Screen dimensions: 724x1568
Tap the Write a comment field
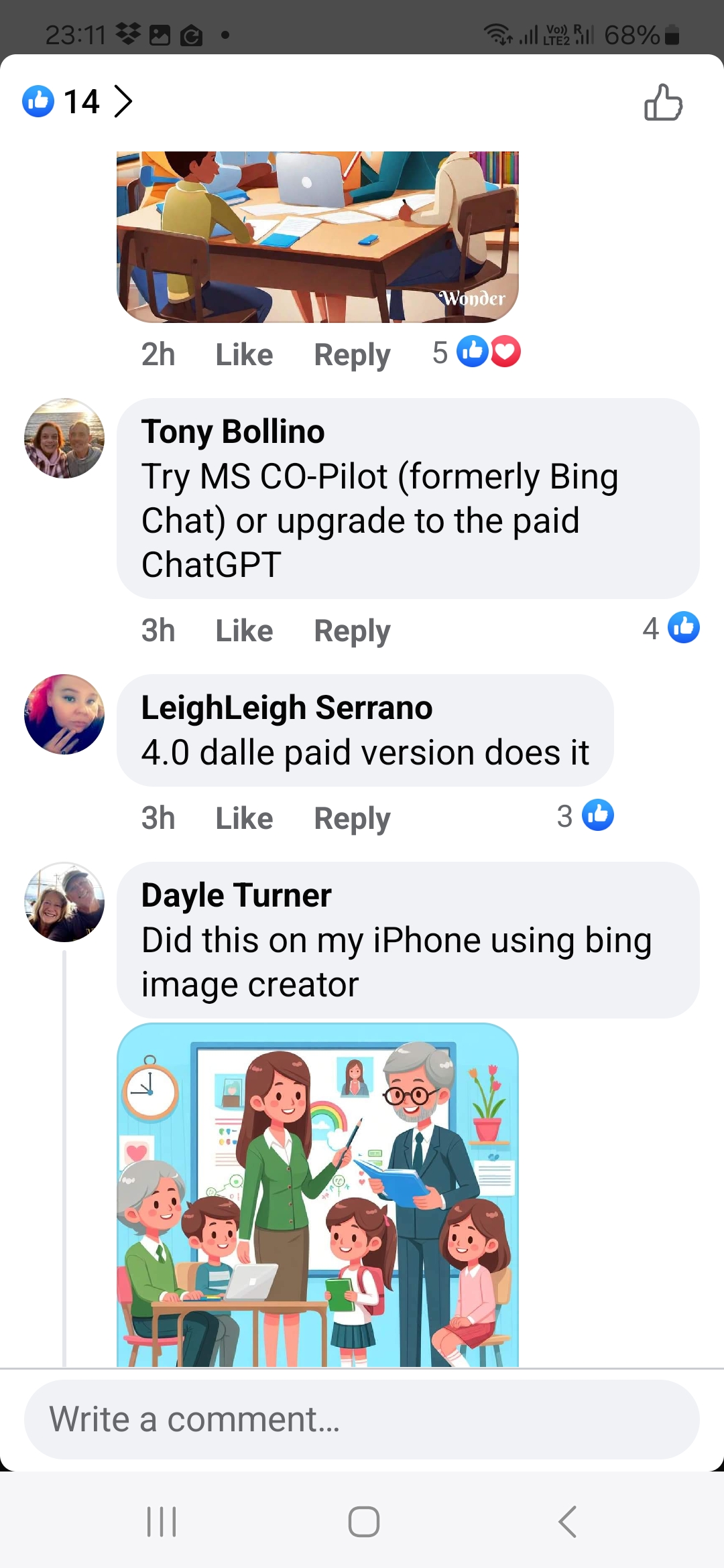[x=362, y=1419]
